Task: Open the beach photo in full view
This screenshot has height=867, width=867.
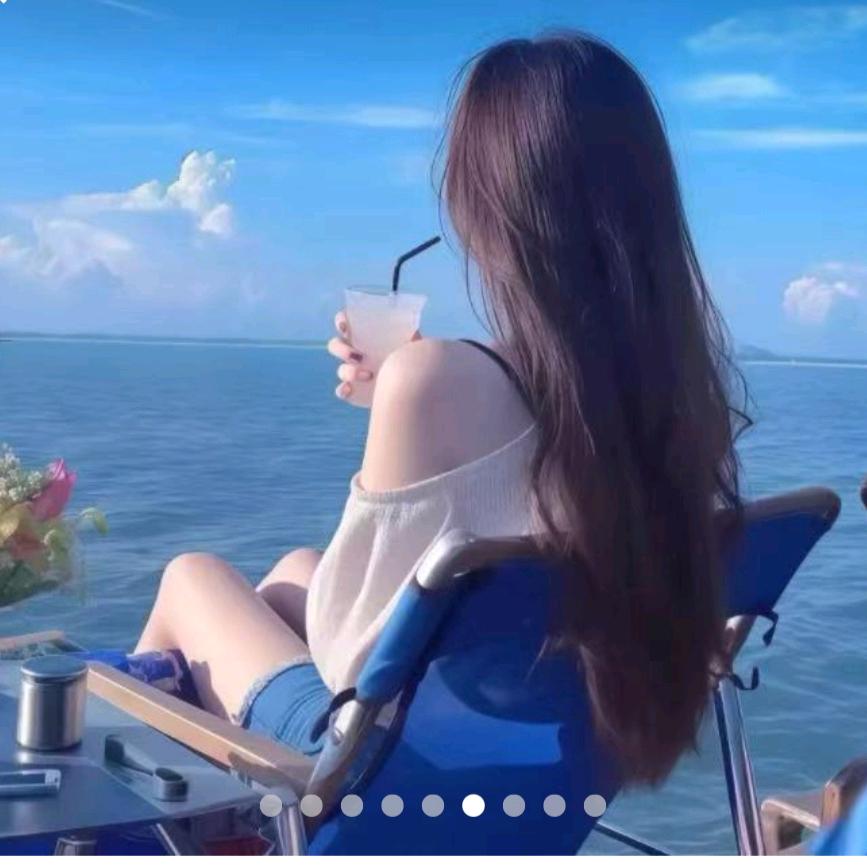Action: tap(433, 400)
